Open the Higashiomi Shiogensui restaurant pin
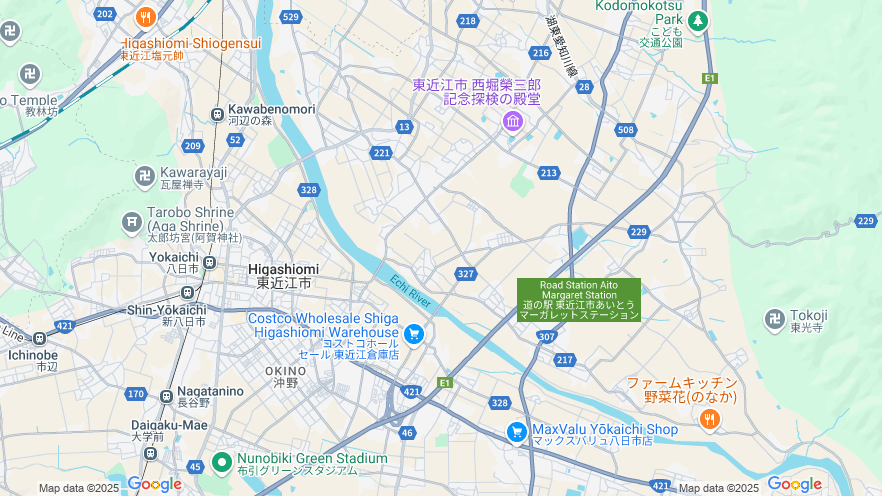Image resolution: width=882 pixels, height=496 pixels. 146,17
